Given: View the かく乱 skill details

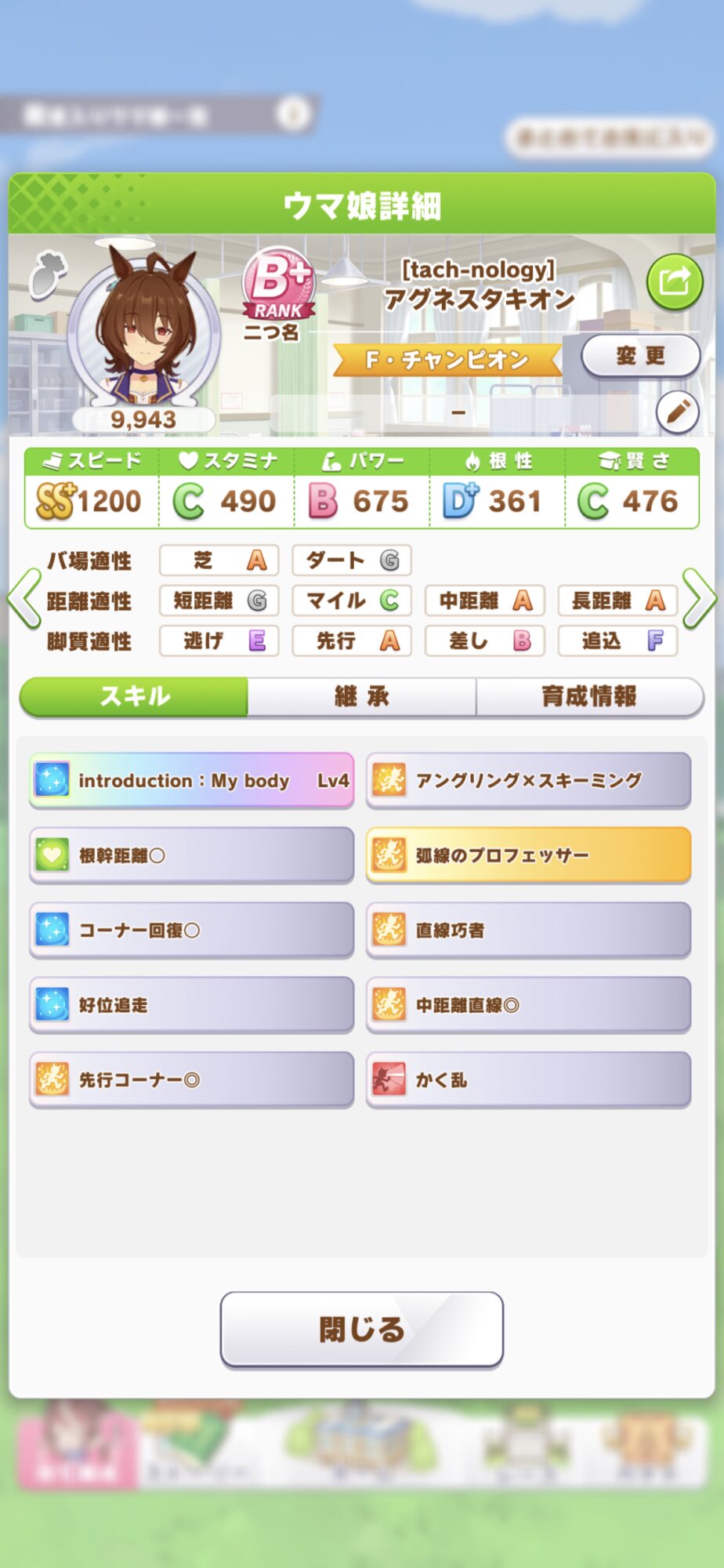Looking at the screenshot, I should coord(528,1080).
